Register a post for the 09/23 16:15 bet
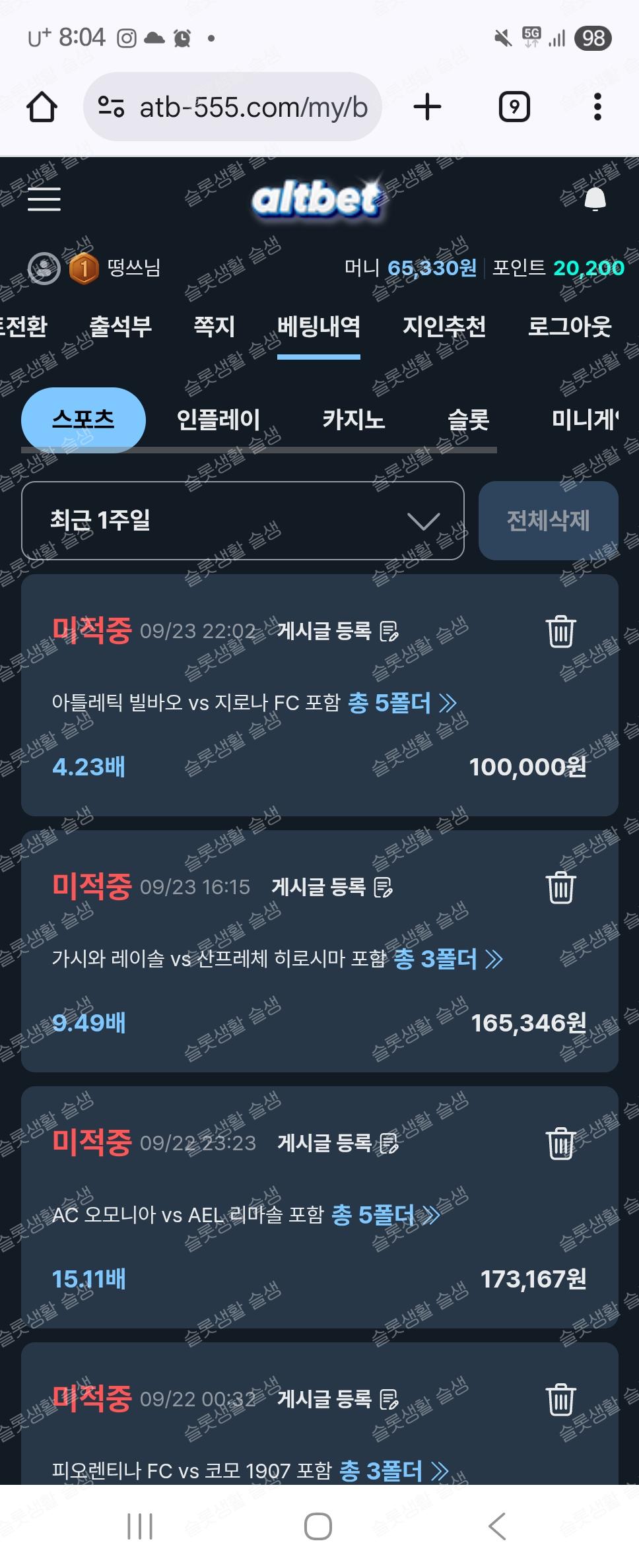The width and height of the screenshot is (639, 1568). pos(332,887)
